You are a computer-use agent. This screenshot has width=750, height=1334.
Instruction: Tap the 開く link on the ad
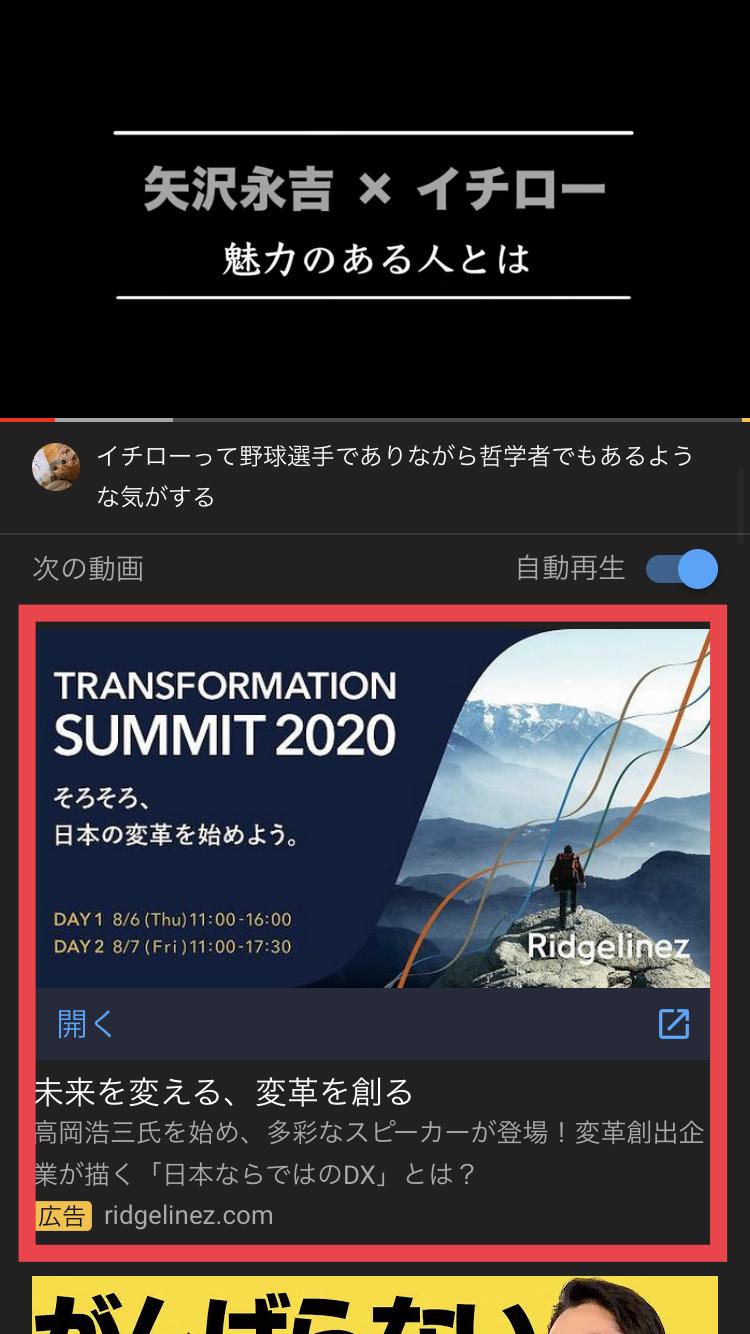tap(85, 1024)
